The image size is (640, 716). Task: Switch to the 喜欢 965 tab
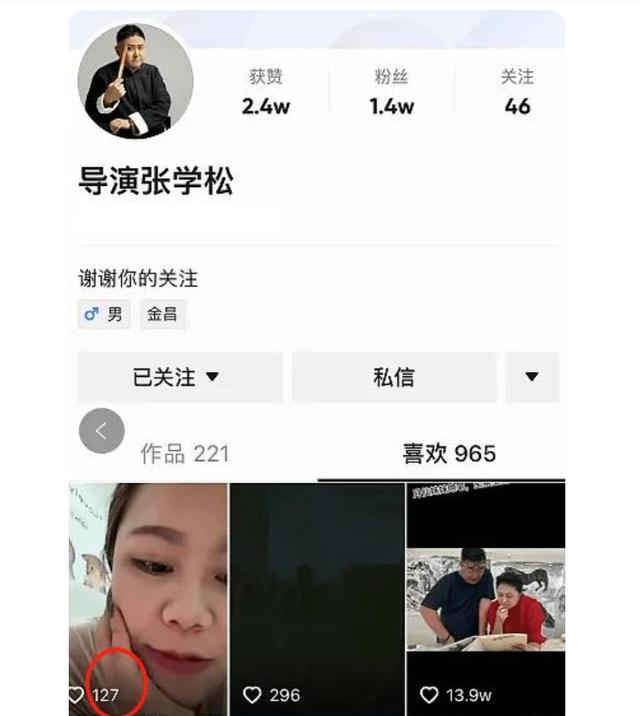tap(449, 454)
